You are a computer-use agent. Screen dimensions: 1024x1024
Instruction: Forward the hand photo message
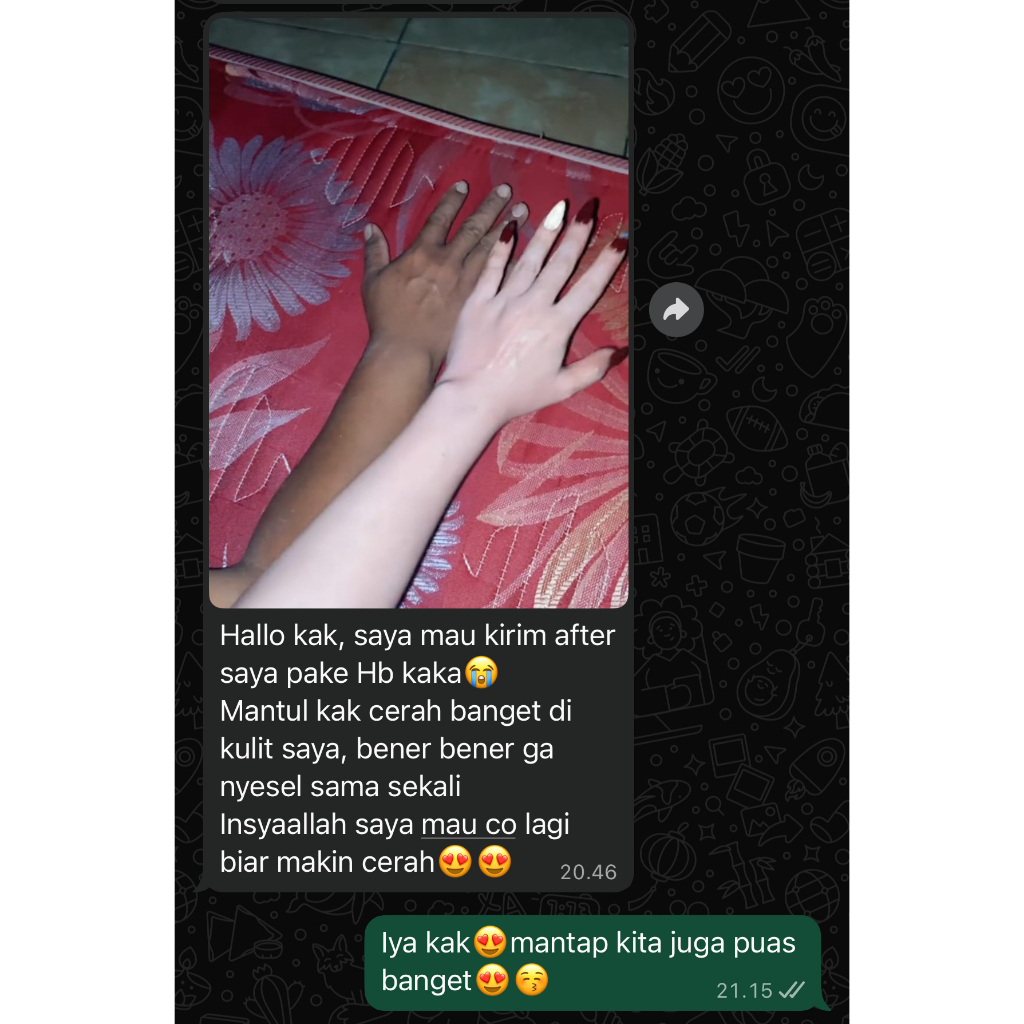(x=676, y=311)
